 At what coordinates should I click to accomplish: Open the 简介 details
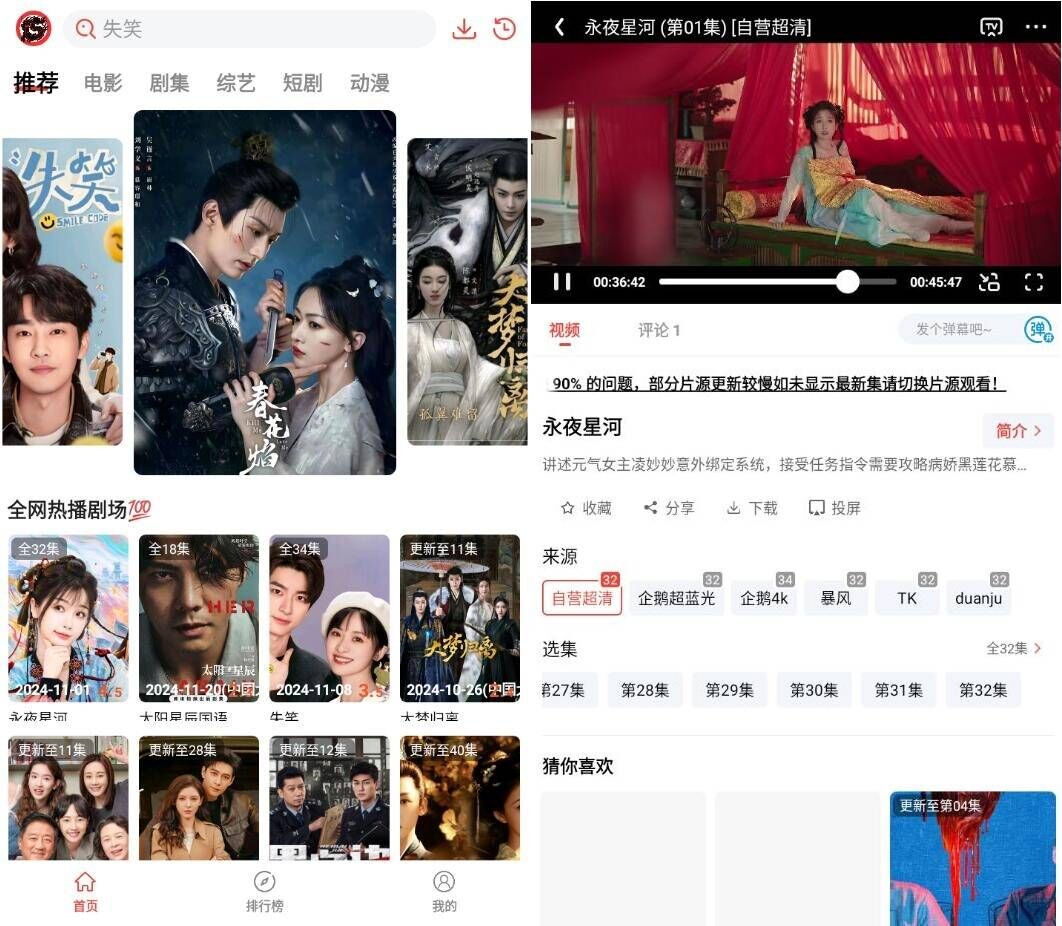tap(1018, 431)
